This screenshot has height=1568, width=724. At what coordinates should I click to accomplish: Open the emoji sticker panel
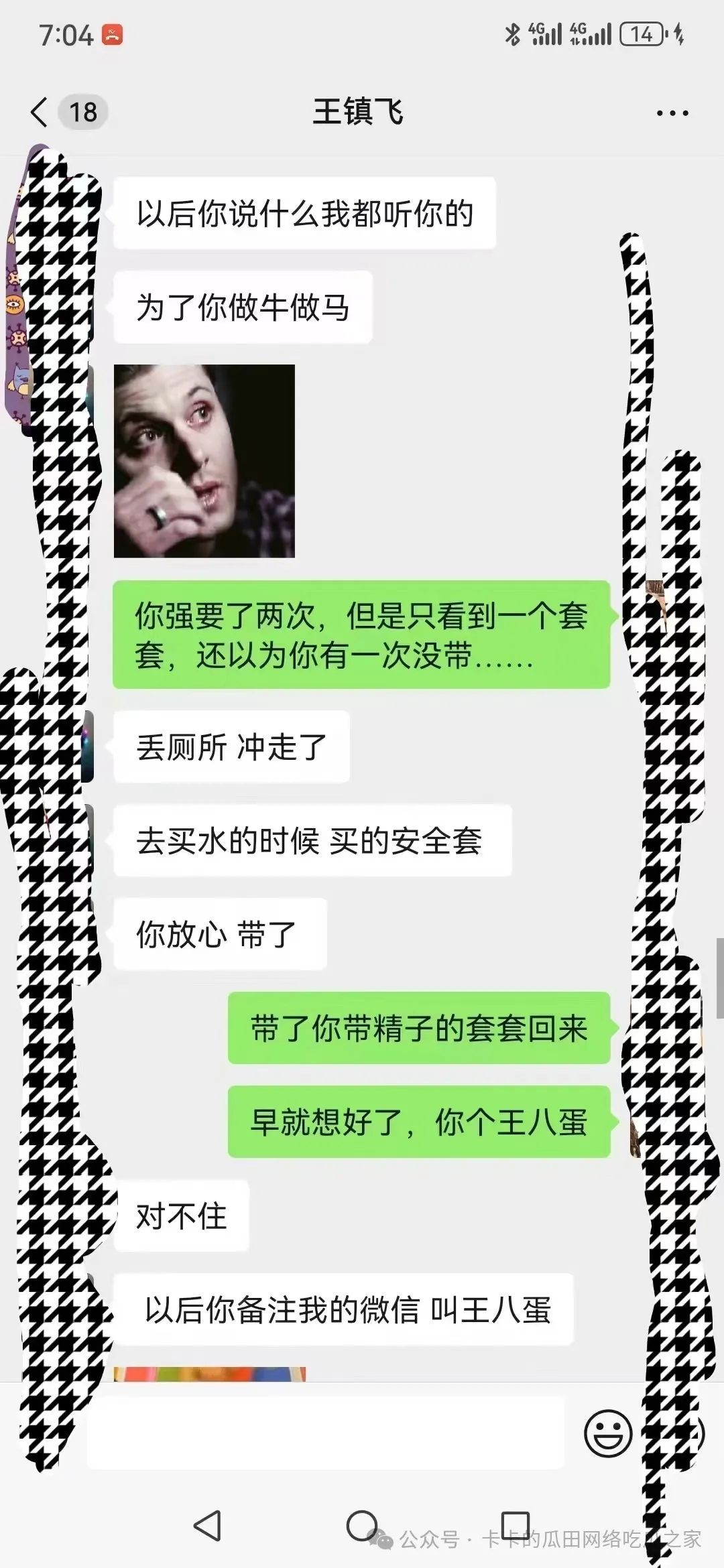(608, 1433)
